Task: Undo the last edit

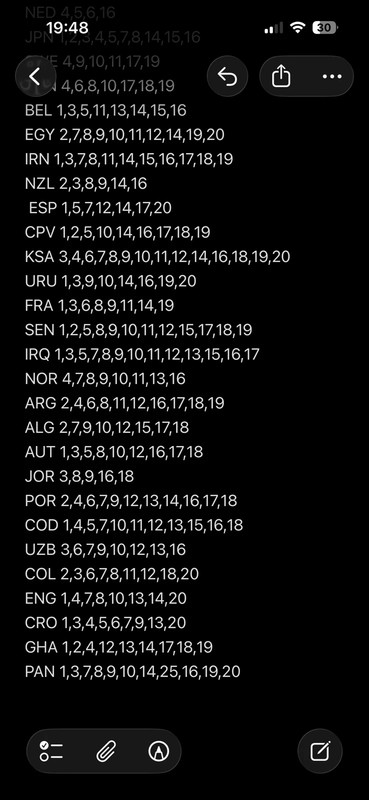Action: click(228, 77)
